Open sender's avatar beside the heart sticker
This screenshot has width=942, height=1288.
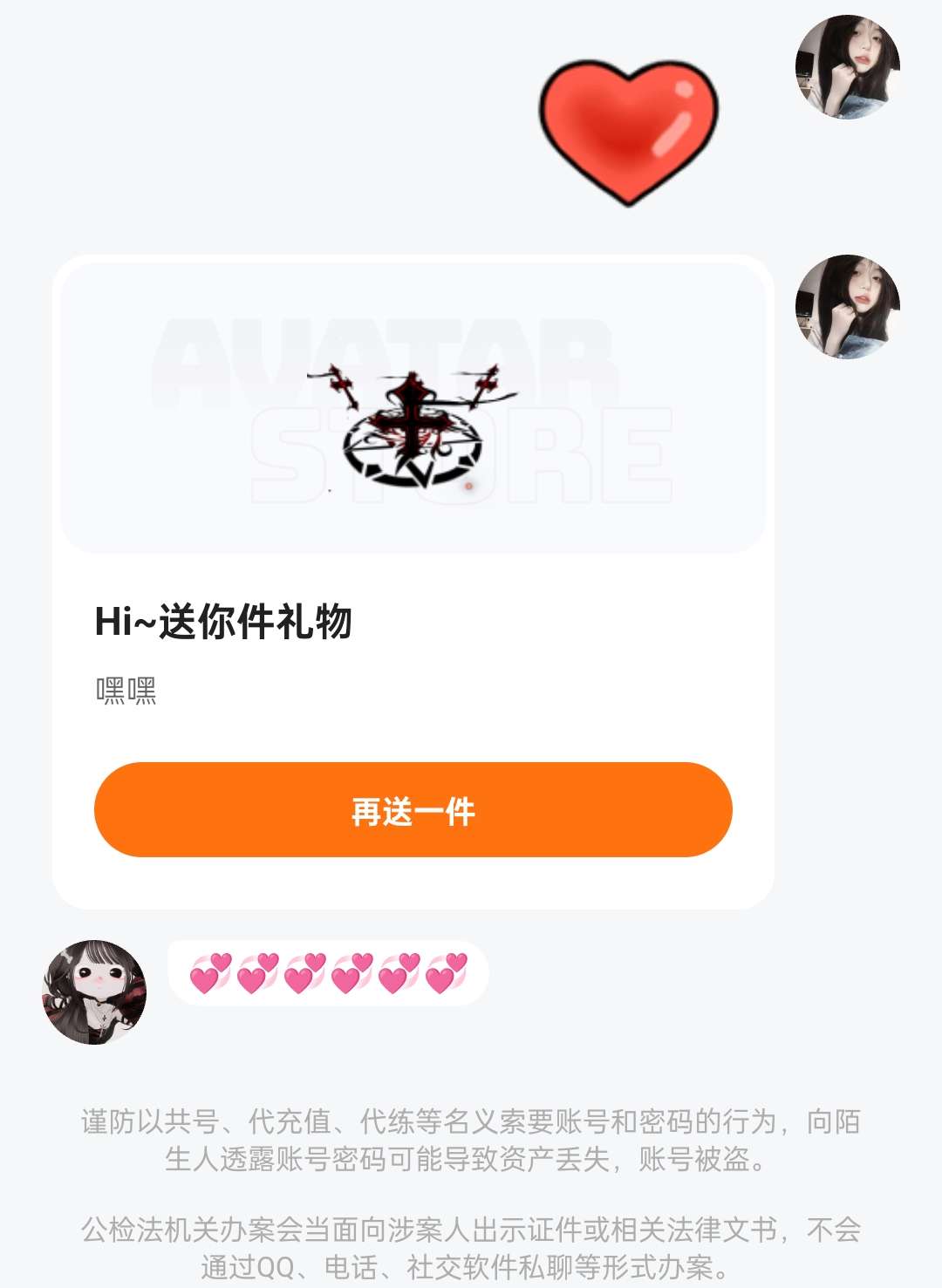(847, 67)
